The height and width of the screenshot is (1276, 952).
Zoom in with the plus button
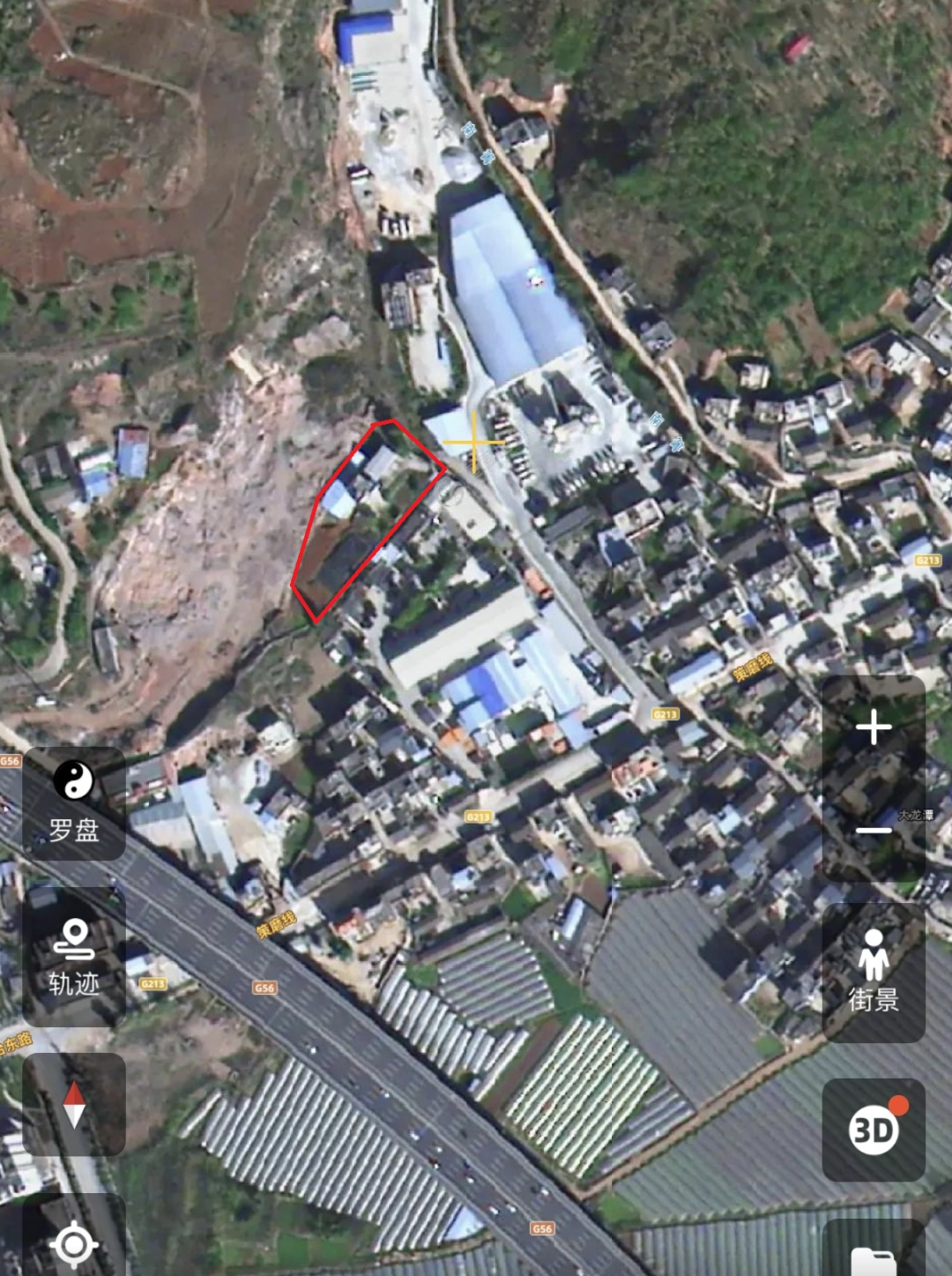point(874,728)
